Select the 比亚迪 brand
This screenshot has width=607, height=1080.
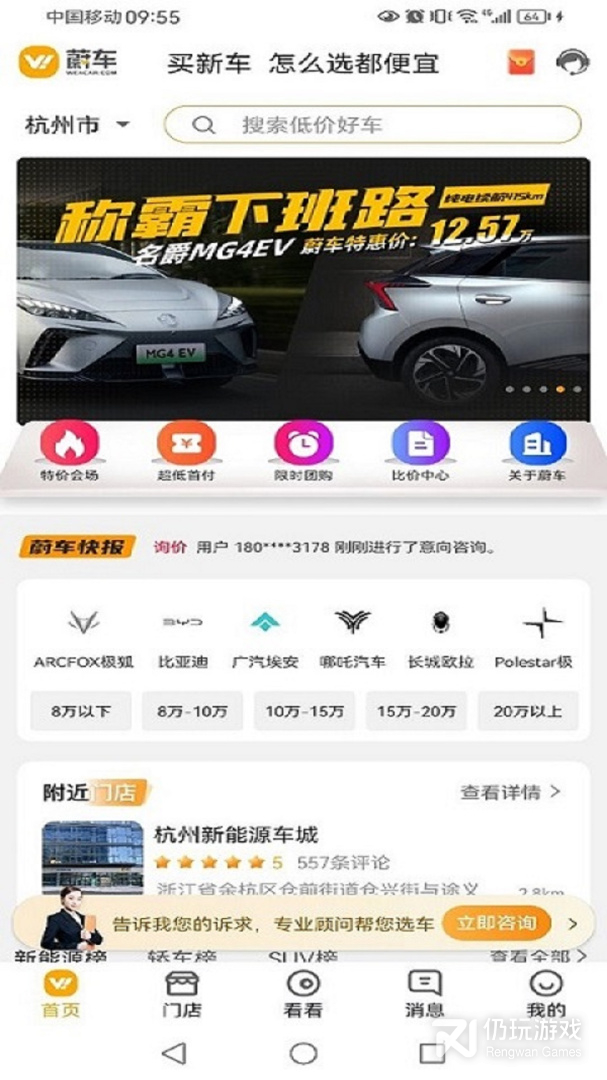coord(183,638)
